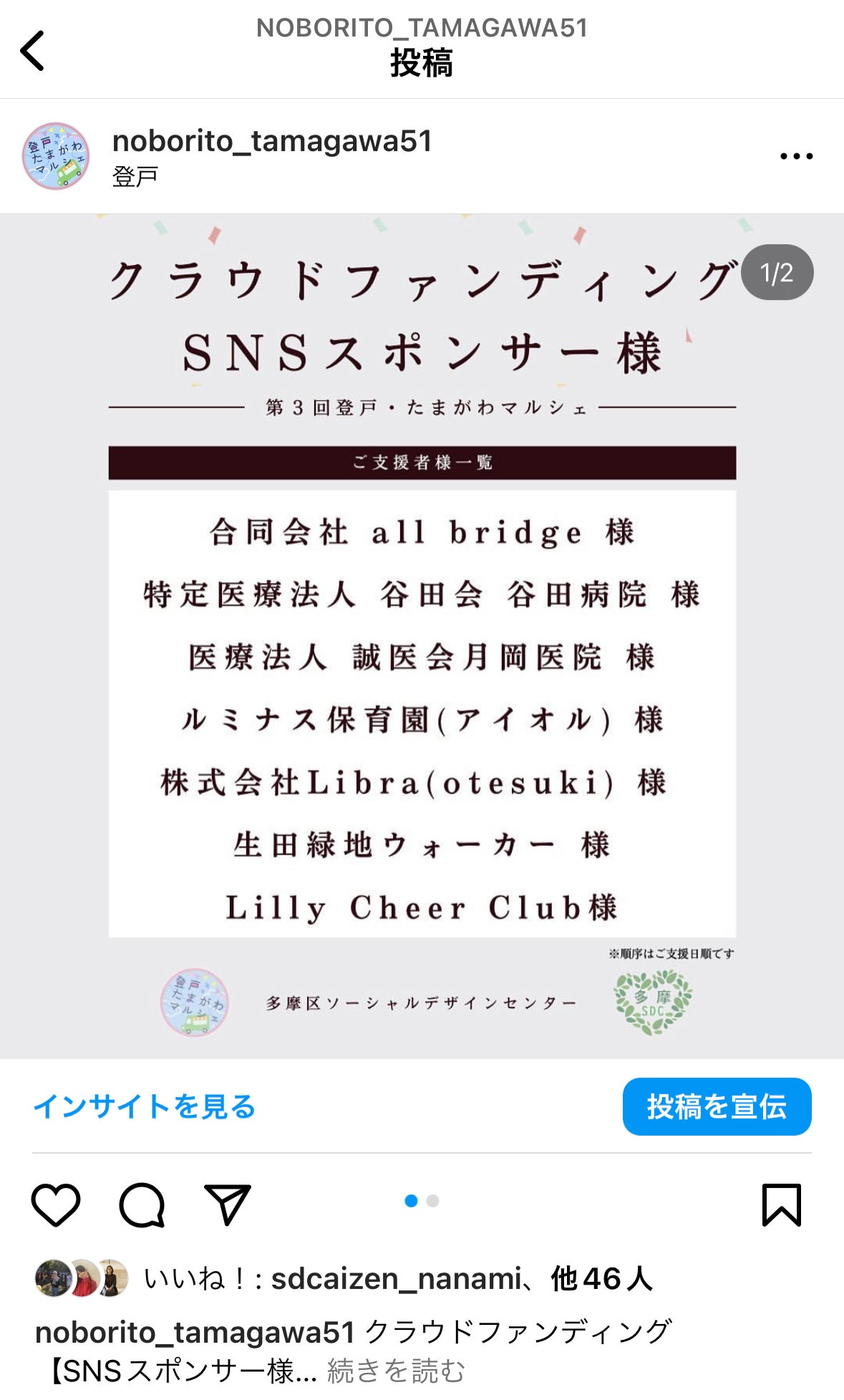
Task: Like the post with the heart icon
Action: point(56,1205)
